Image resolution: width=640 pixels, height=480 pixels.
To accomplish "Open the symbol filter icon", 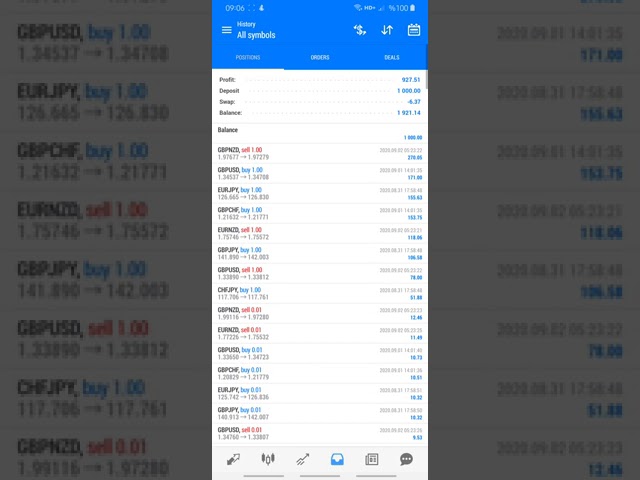I will [360, 30].
